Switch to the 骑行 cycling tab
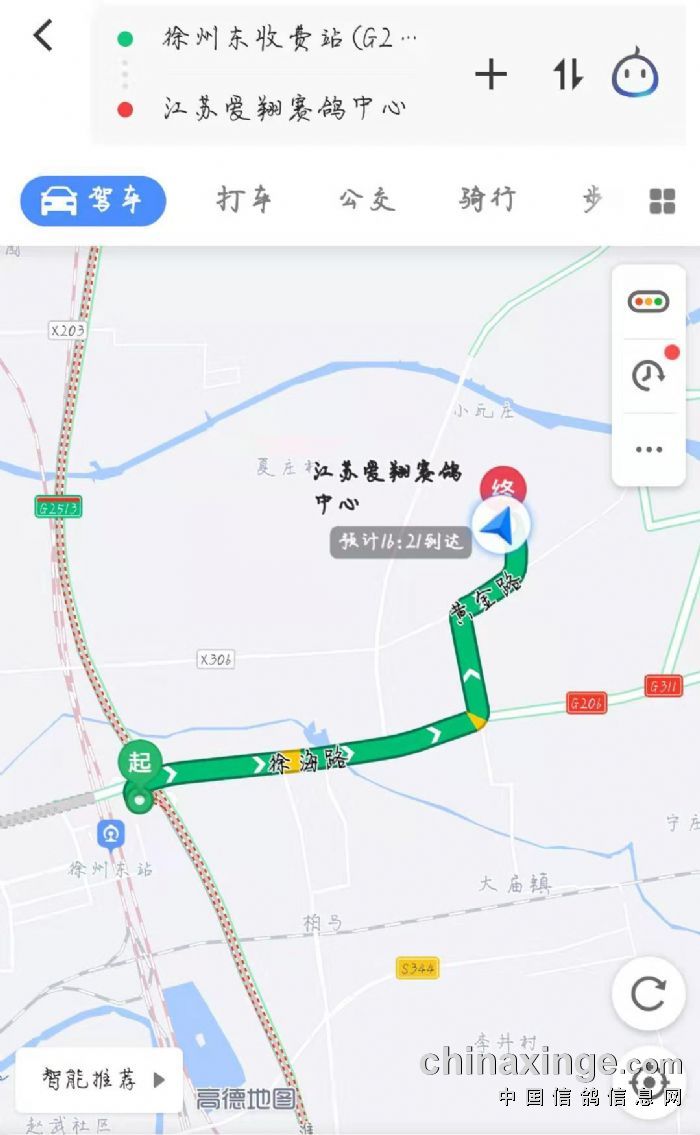700x1135 pixels. click(488, 200)
